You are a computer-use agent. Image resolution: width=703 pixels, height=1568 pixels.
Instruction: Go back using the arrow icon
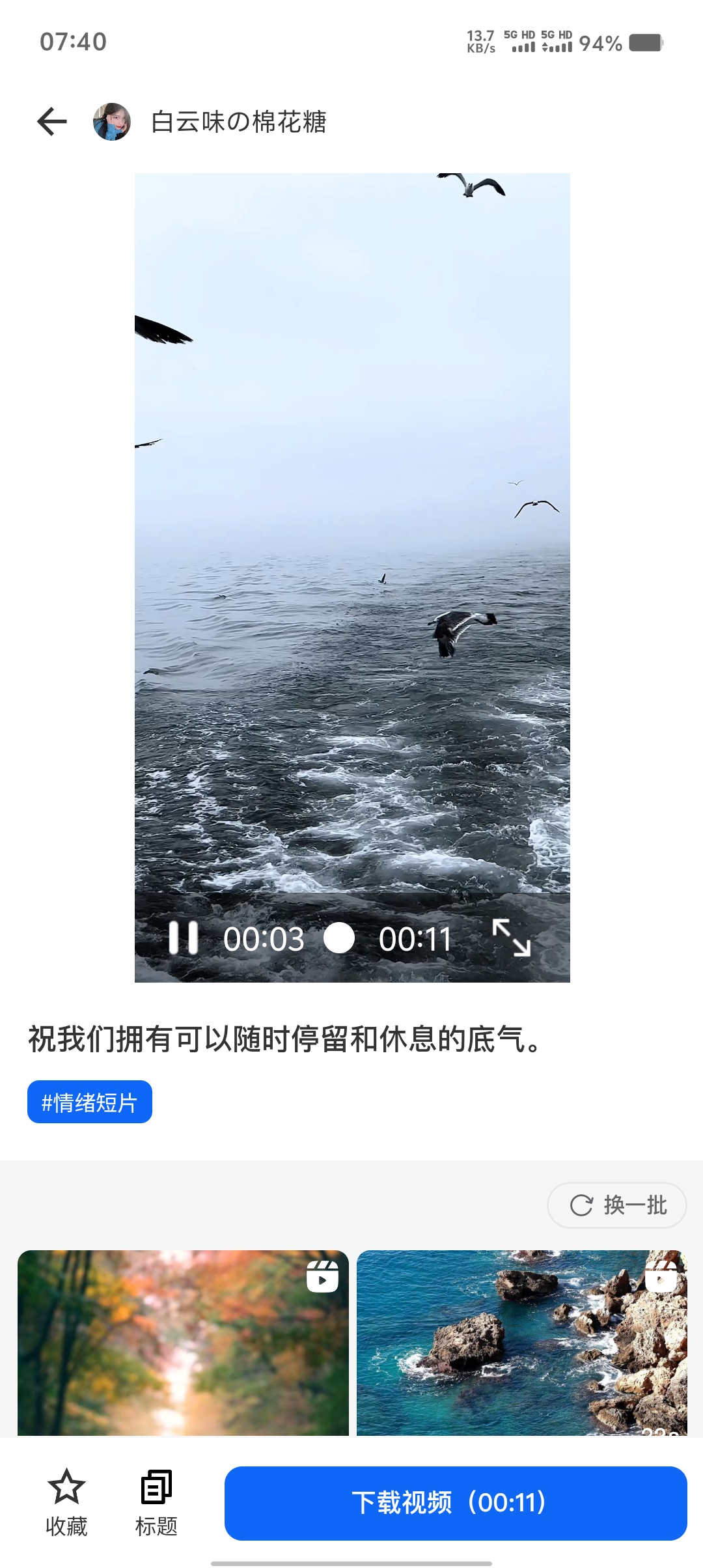52,121
